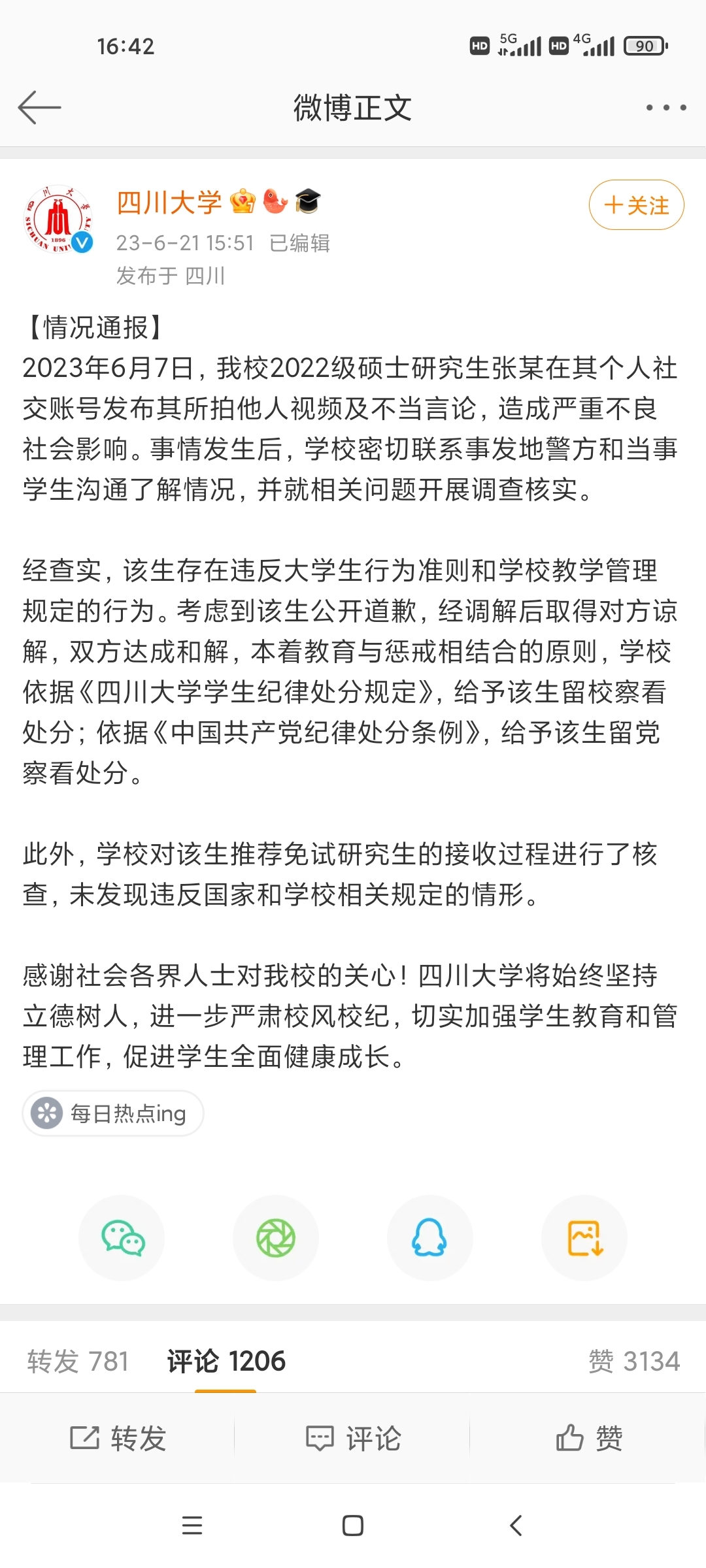The height and width of the screenshot is (1568, 706).
Task: Tap the system home button
Action: click(x=353, y=1526)
